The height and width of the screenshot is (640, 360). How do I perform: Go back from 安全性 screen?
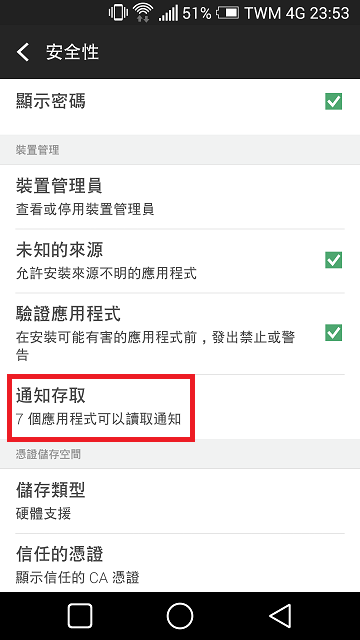coord(23,52)
